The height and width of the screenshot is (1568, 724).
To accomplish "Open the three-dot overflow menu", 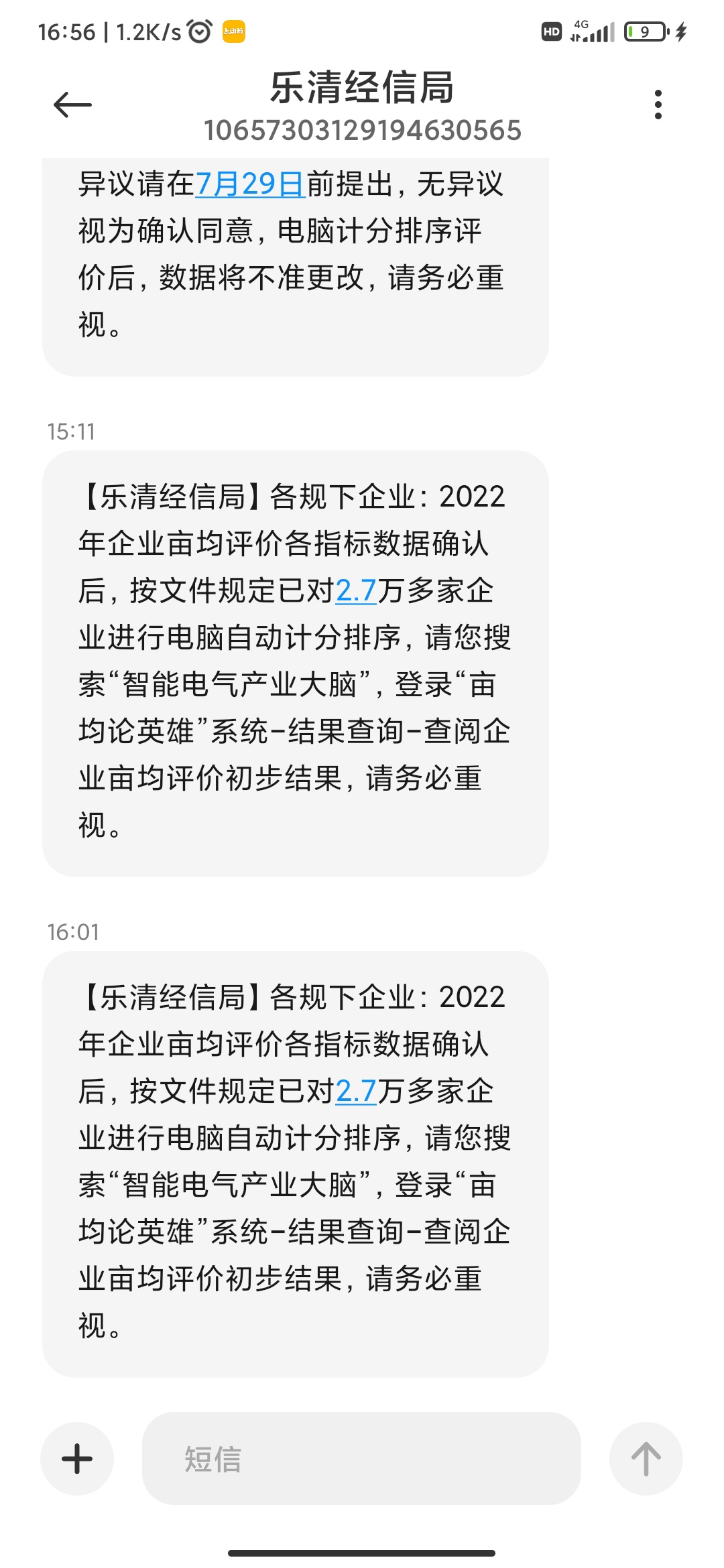I will pyautogui.click(x=658, y=105).
